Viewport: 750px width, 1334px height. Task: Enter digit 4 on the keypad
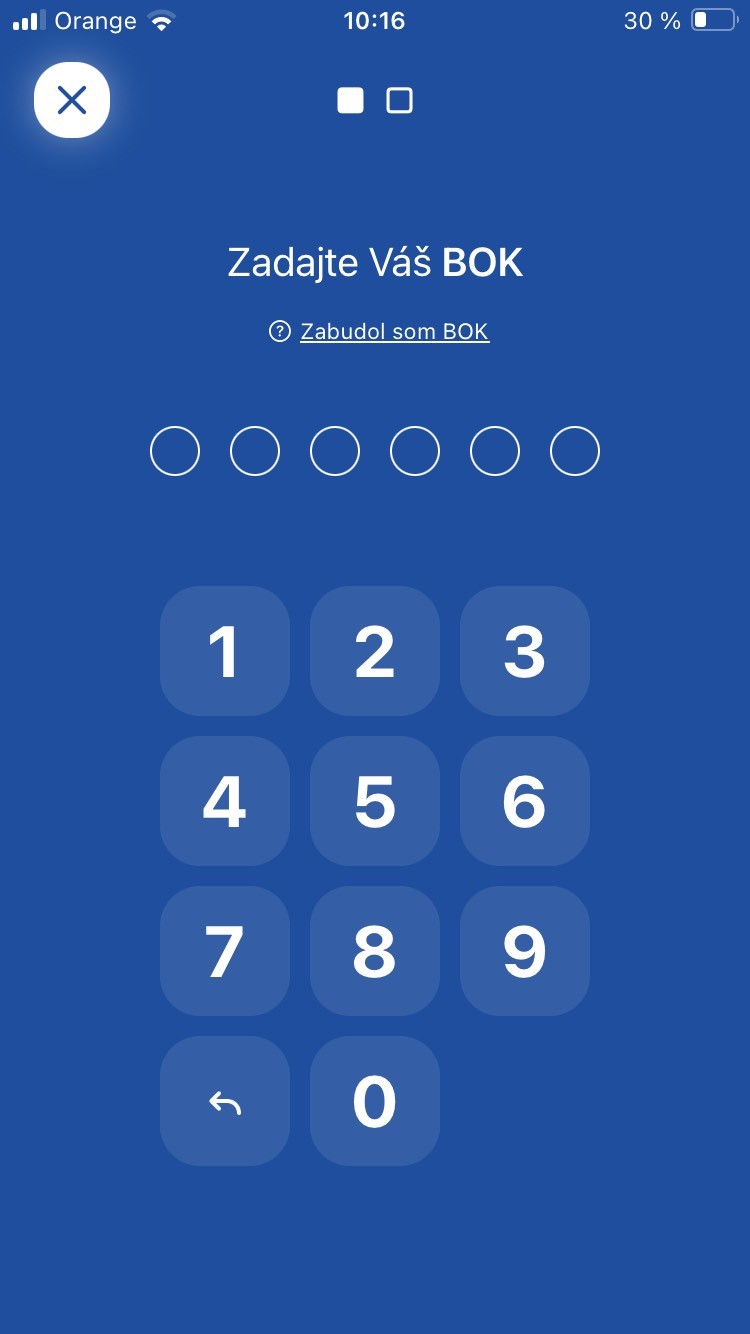tap(225, 801)
